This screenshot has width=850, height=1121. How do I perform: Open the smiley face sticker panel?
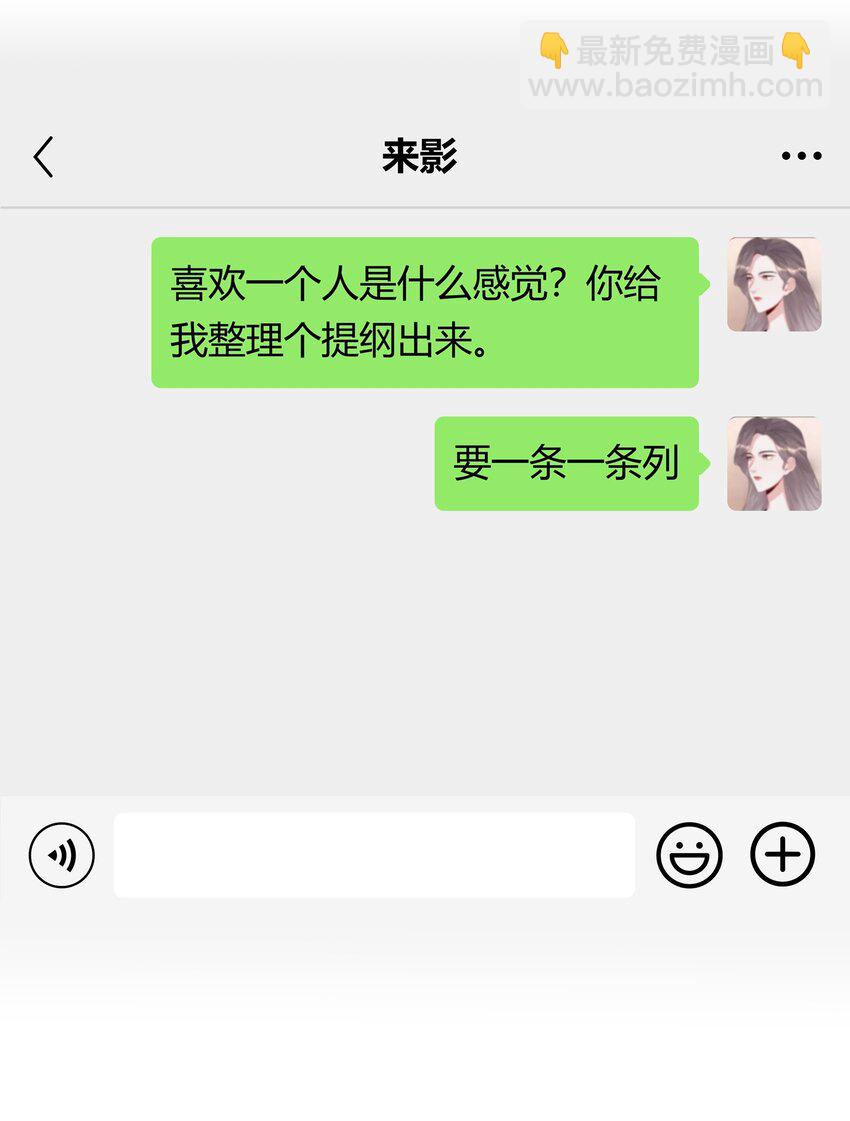click(x=690, y=855)
